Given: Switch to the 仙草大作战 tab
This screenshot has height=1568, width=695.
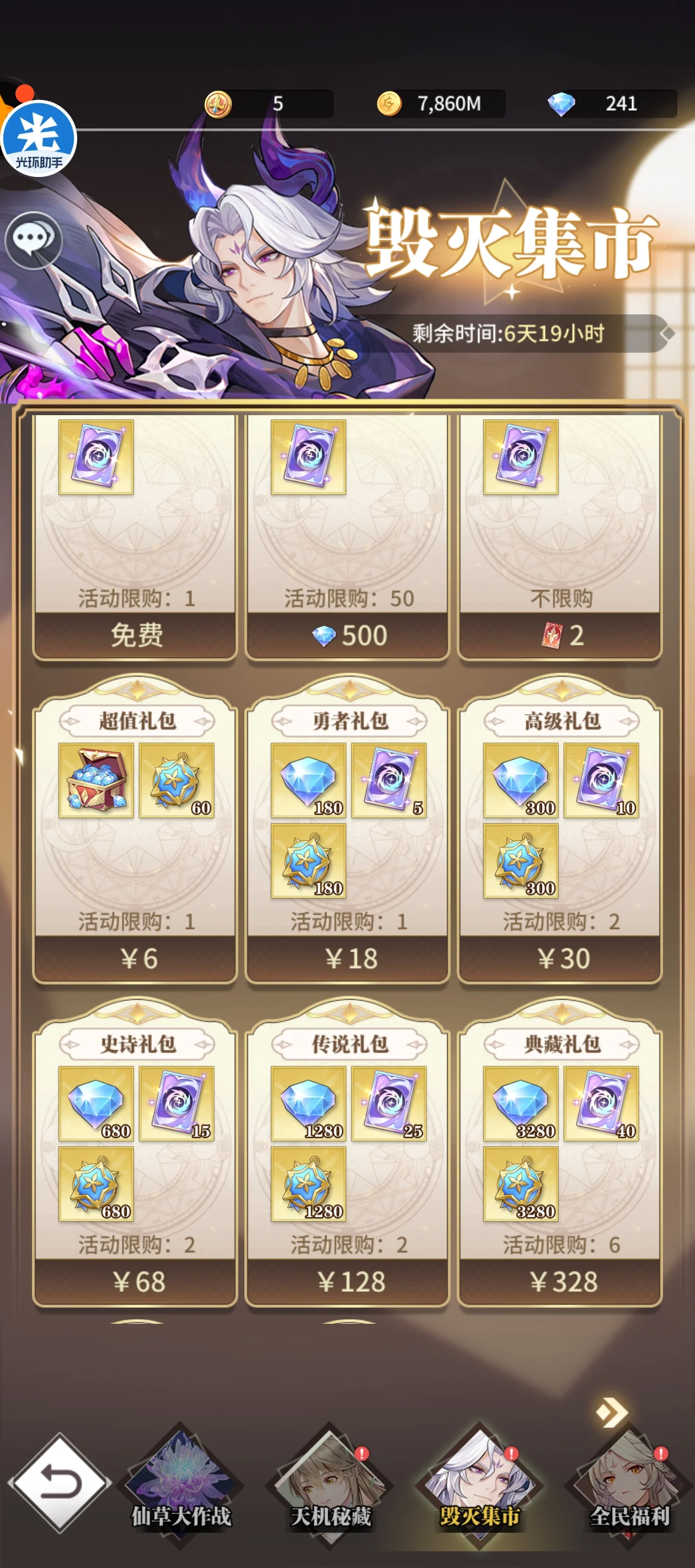Looking at the screenshot, I should [181, 1485].
